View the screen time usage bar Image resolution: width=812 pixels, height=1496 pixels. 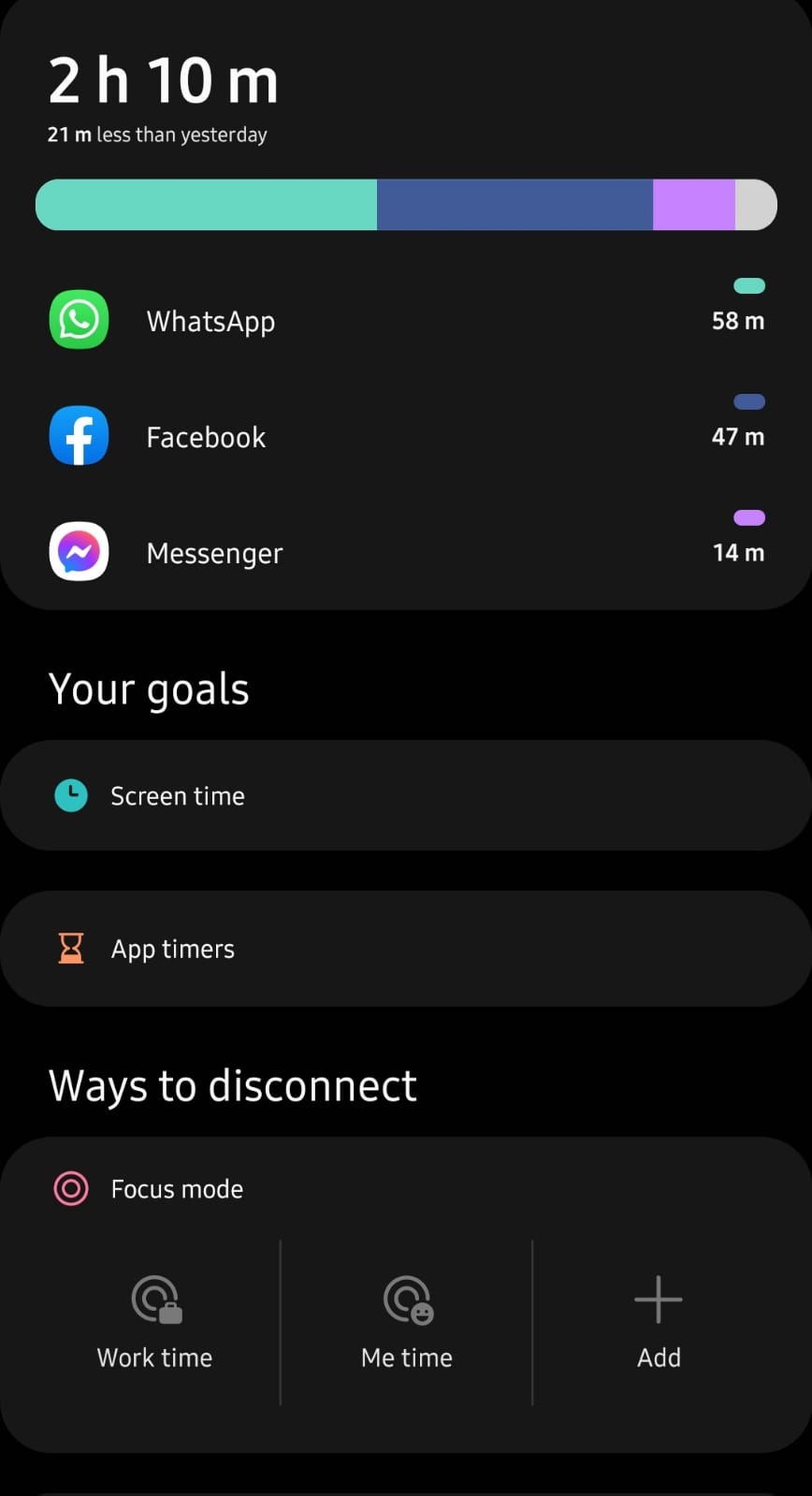405,205
